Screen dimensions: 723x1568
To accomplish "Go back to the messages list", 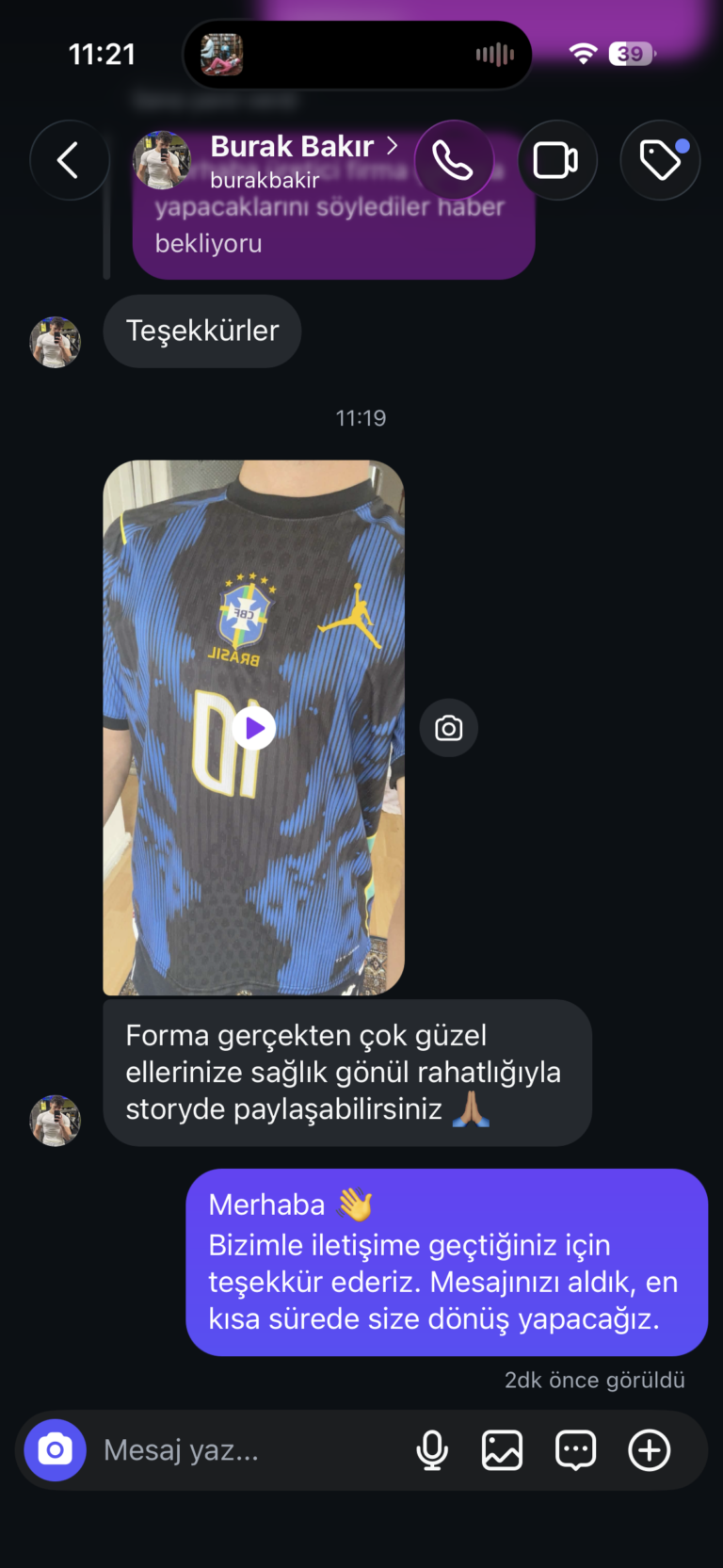I will 69,160.
